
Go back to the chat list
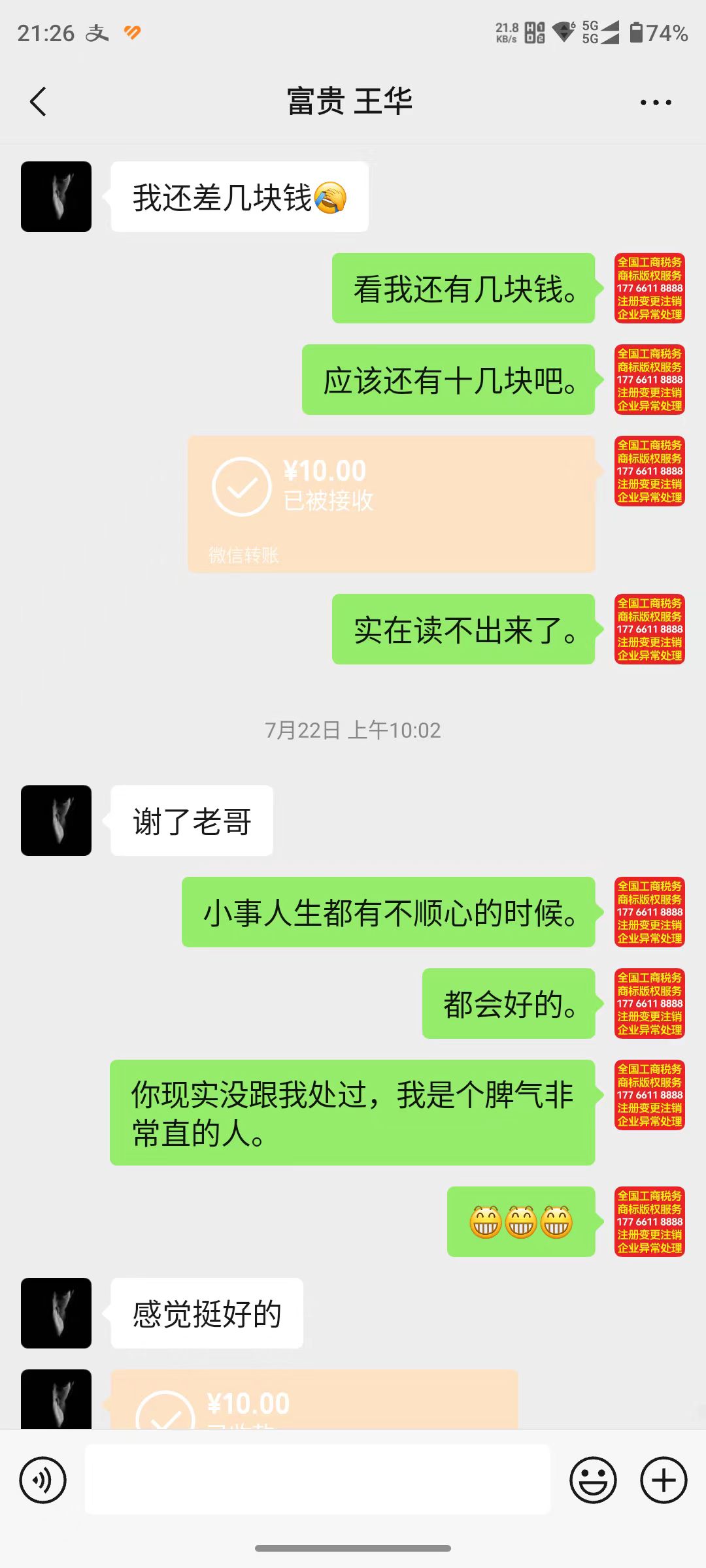pyautogui.click(x=38, y=102)
